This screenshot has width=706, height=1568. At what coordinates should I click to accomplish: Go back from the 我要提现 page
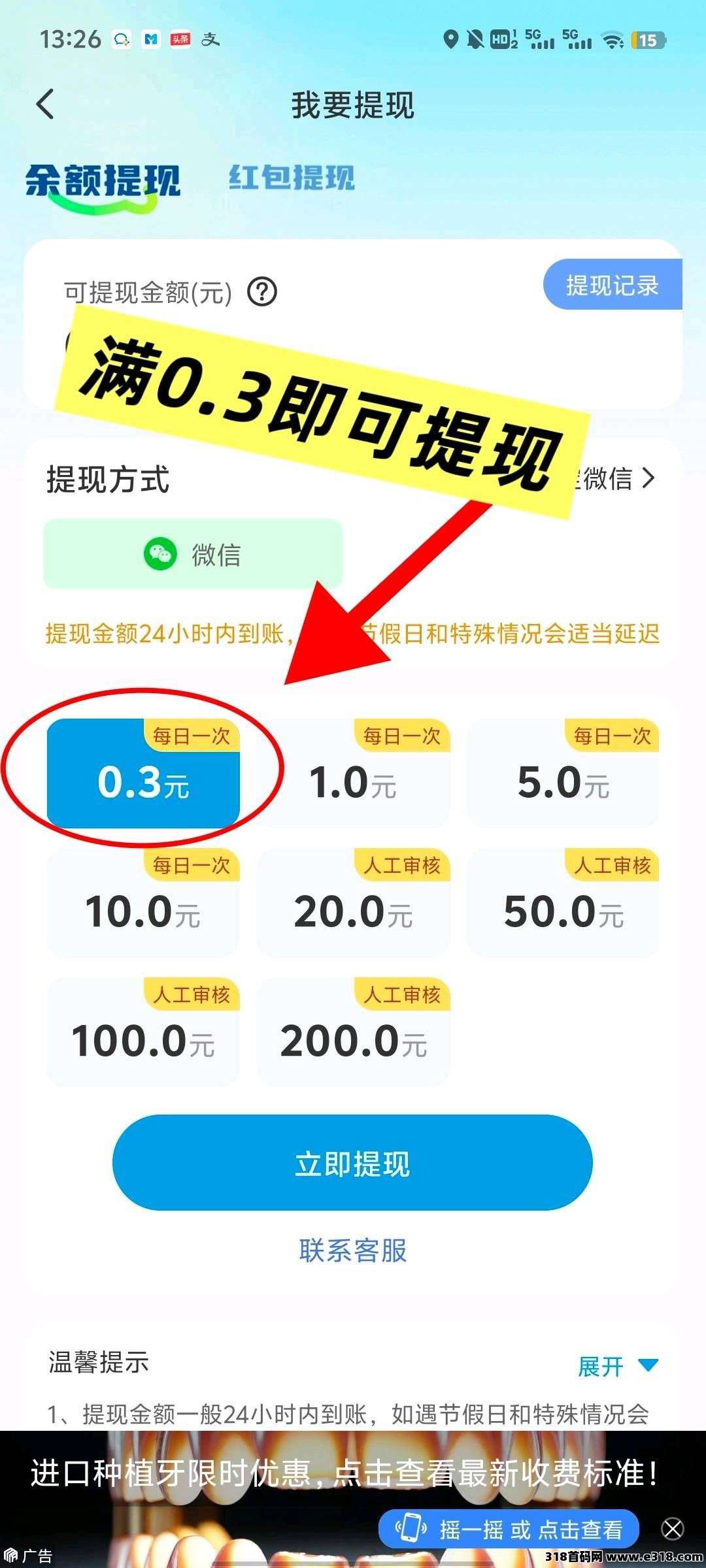(x=45, y=105)
